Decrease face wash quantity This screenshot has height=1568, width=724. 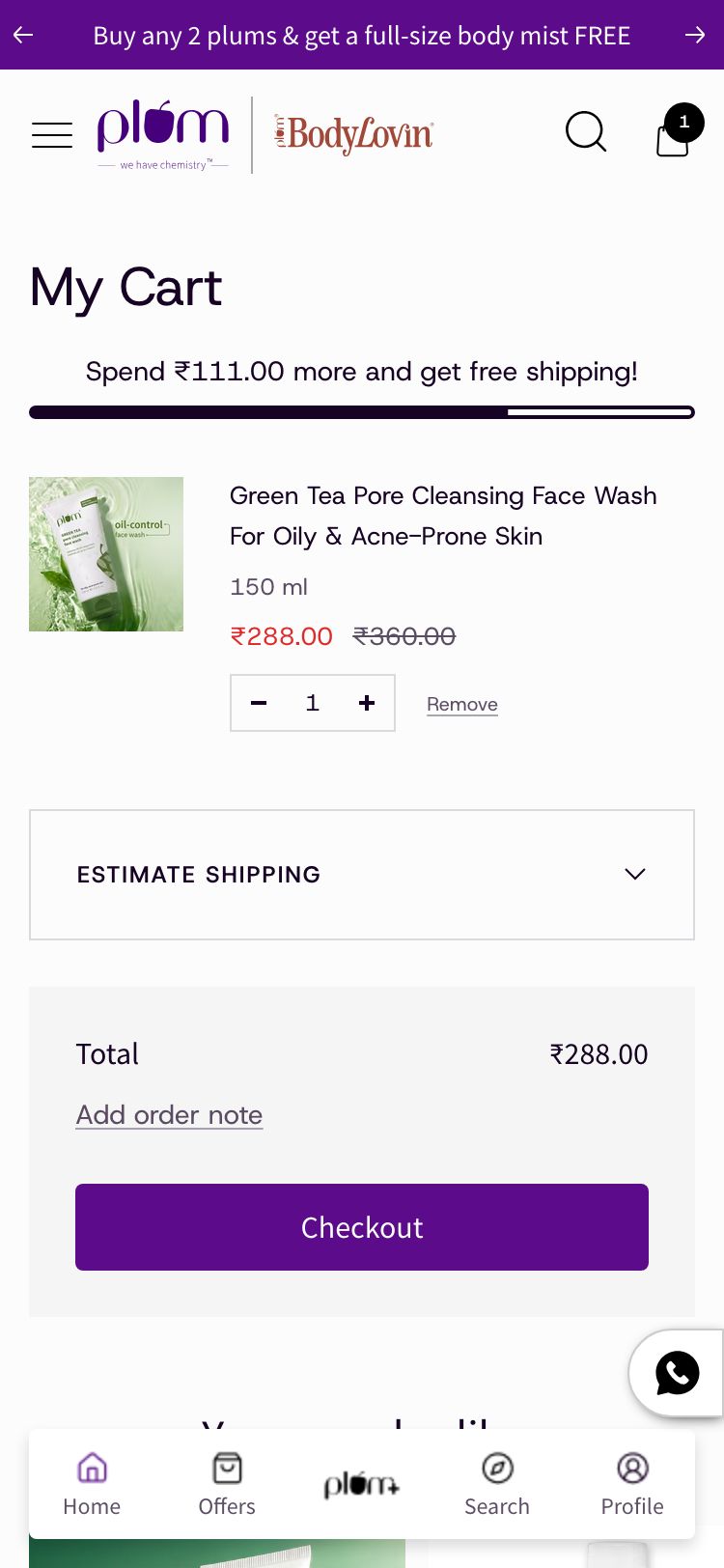click(x=259, y=703)
